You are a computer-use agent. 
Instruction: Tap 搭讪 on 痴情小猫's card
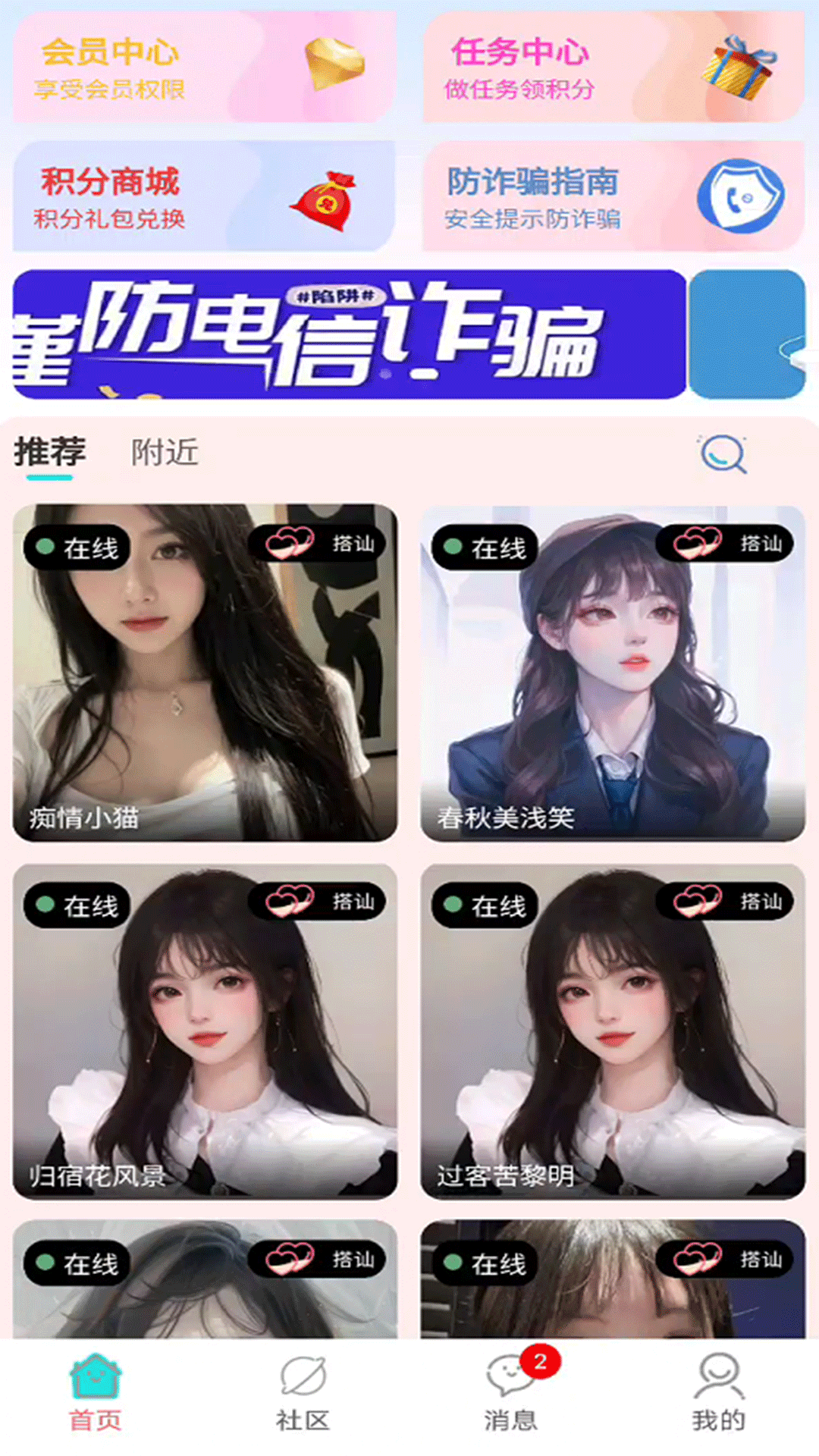pos(318,544)
